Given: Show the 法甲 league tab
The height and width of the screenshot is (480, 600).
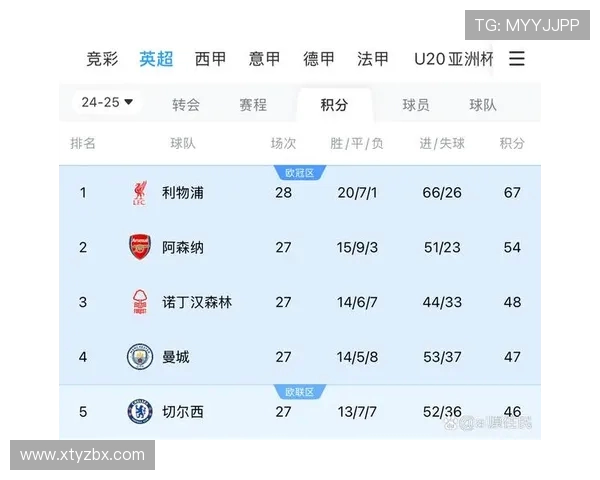Looking at the screenshot, I should pos(373,59).
